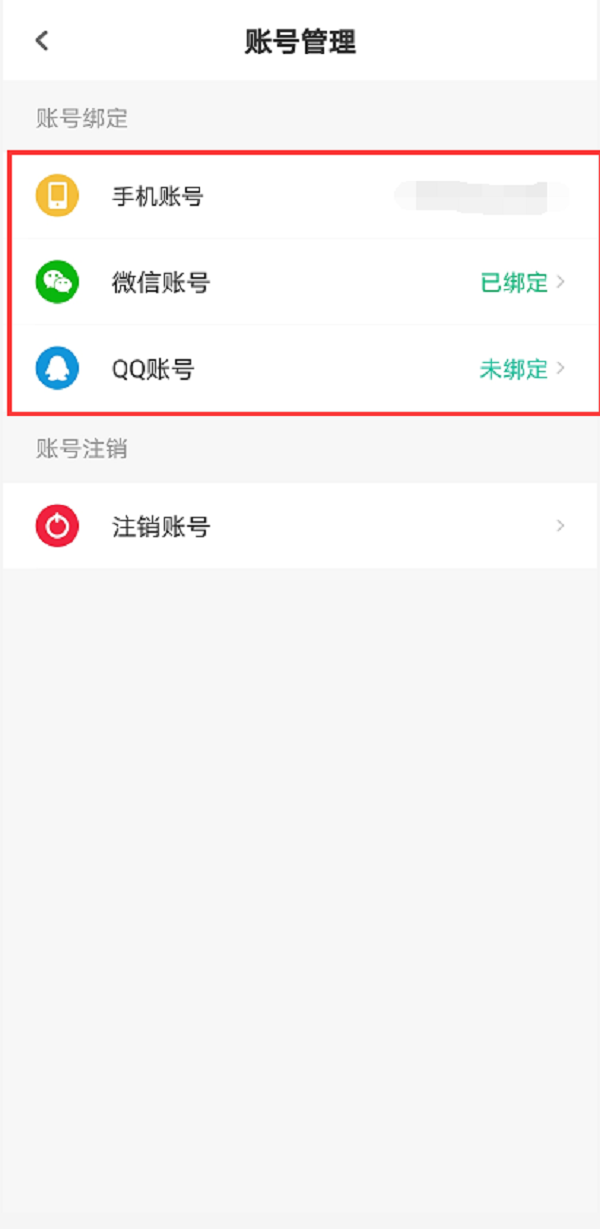Bind the QQ账号 account
This screenshot has width=600, height=1229.
pyautogui.click(x=300, y=369)
